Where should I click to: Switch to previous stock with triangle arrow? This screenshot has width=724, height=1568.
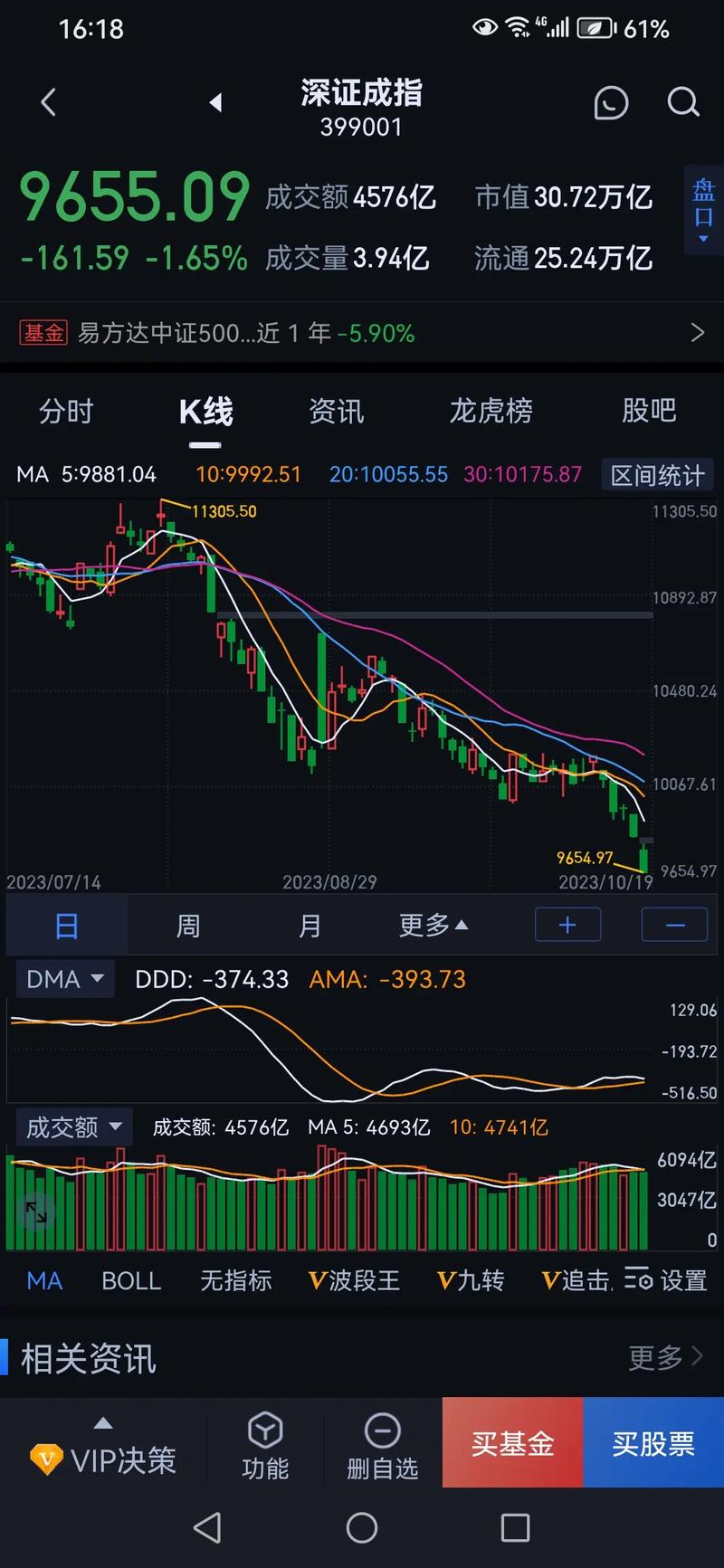(x=215, y=102)
